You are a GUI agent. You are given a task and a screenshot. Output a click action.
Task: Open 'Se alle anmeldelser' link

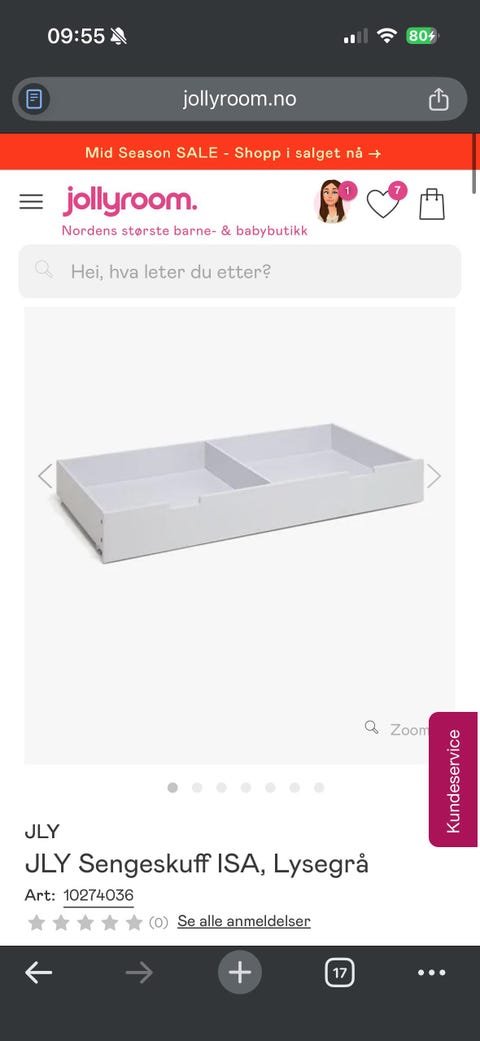tap(244, 921)
